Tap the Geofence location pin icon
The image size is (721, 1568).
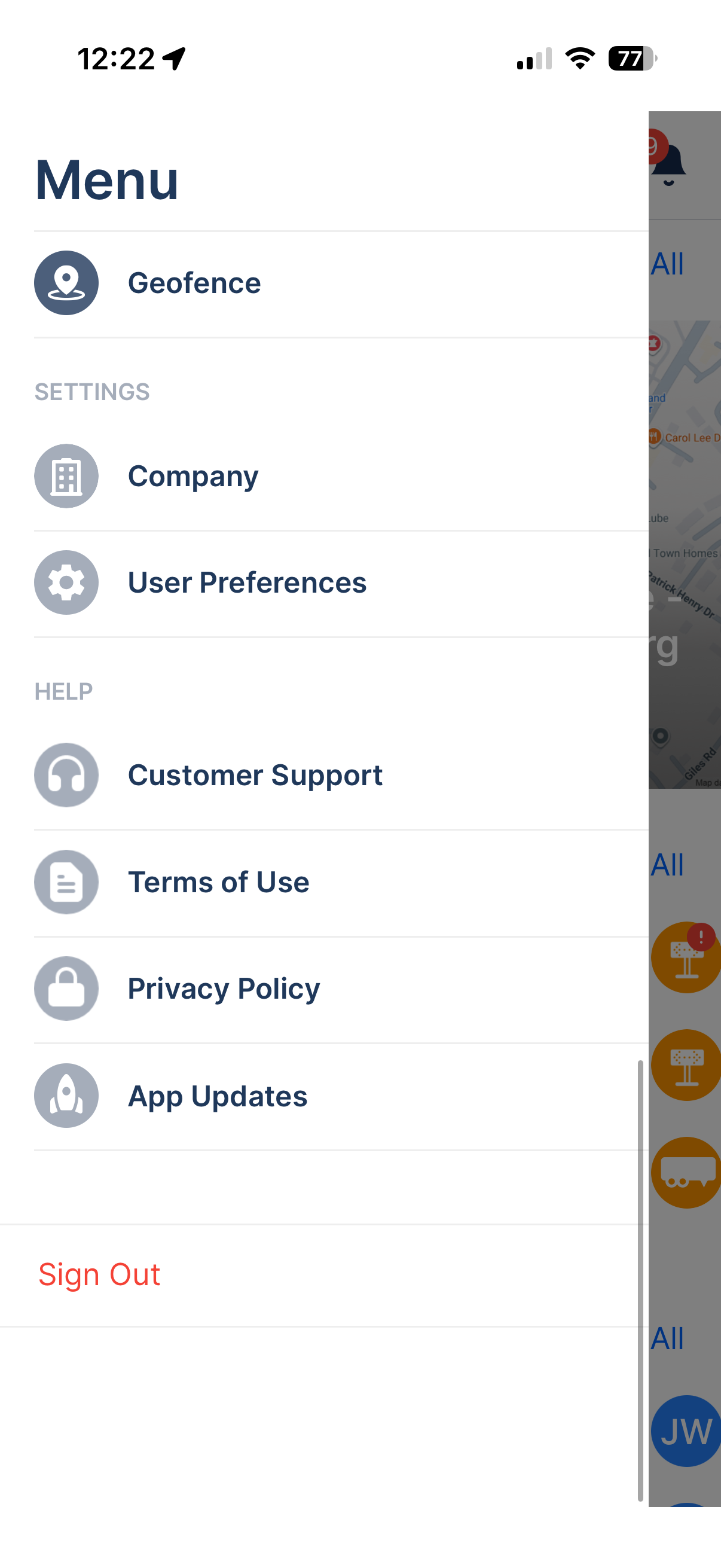66,282
